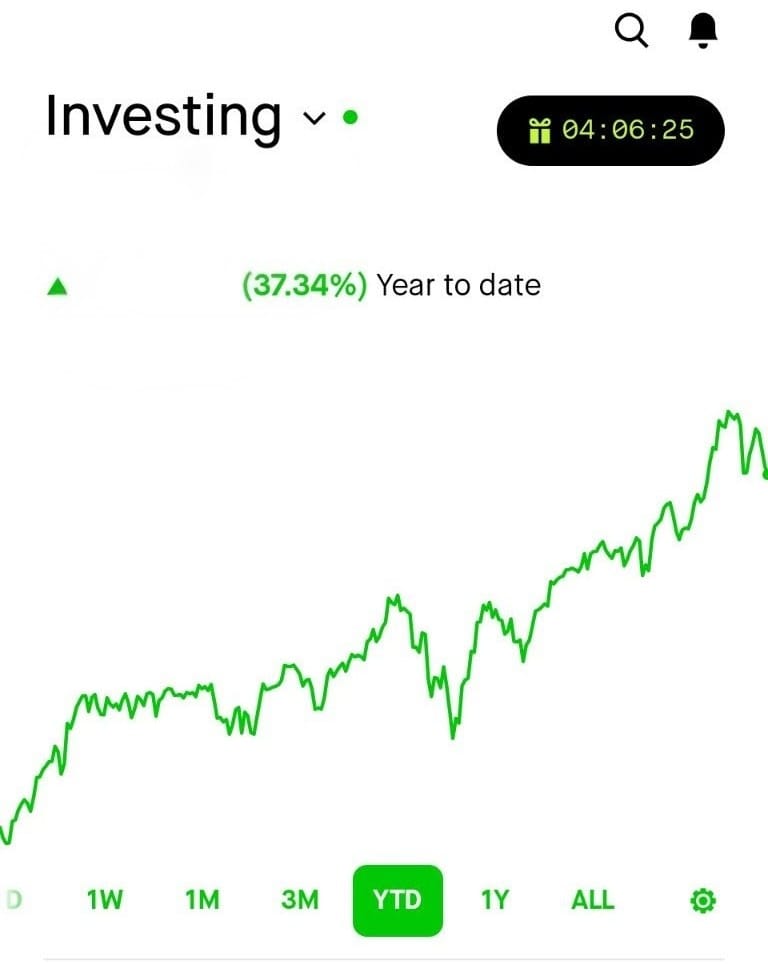This screenshot has height=964, width=768.
Task: Open the search magnifier icon
Action: coord(631,31)
